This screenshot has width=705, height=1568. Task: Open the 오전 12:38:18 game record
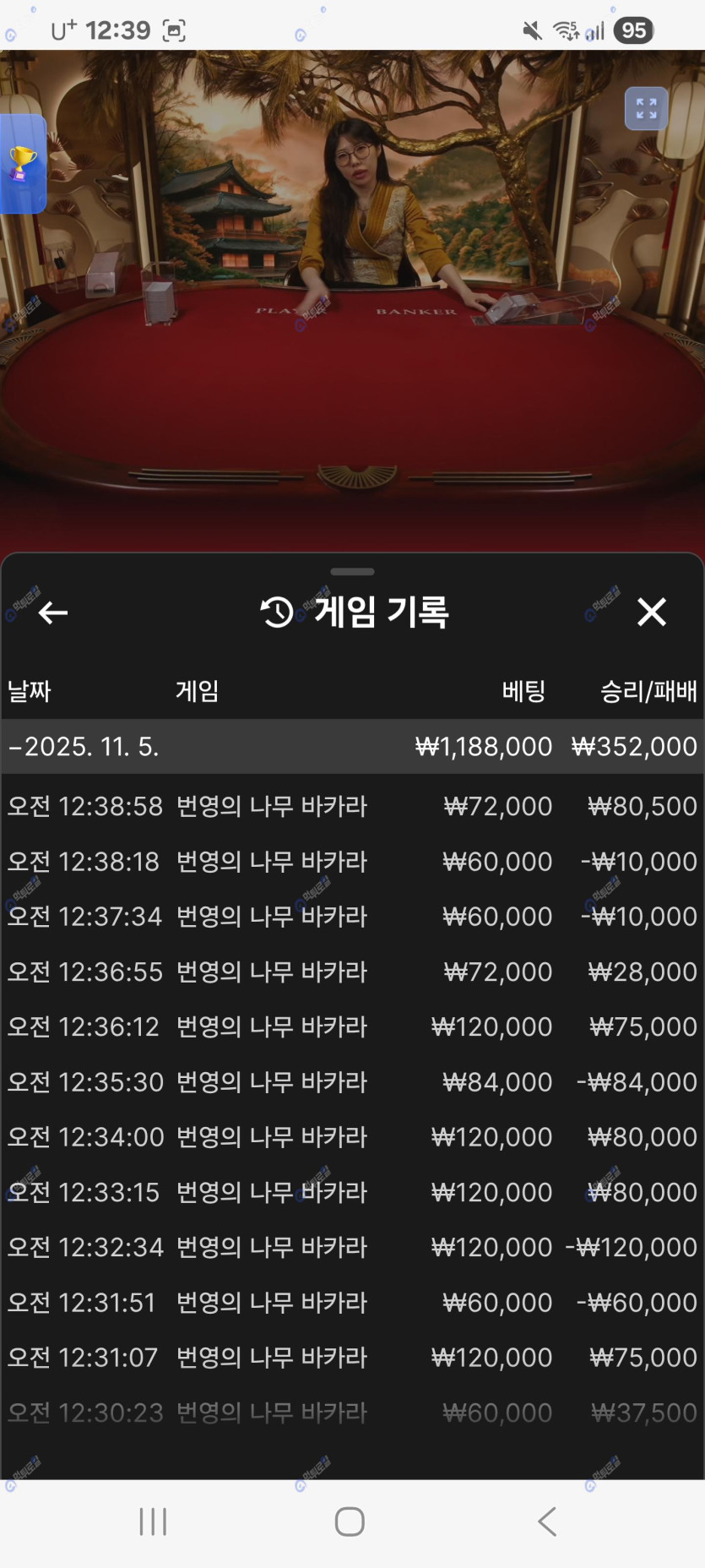coord(352,862)
